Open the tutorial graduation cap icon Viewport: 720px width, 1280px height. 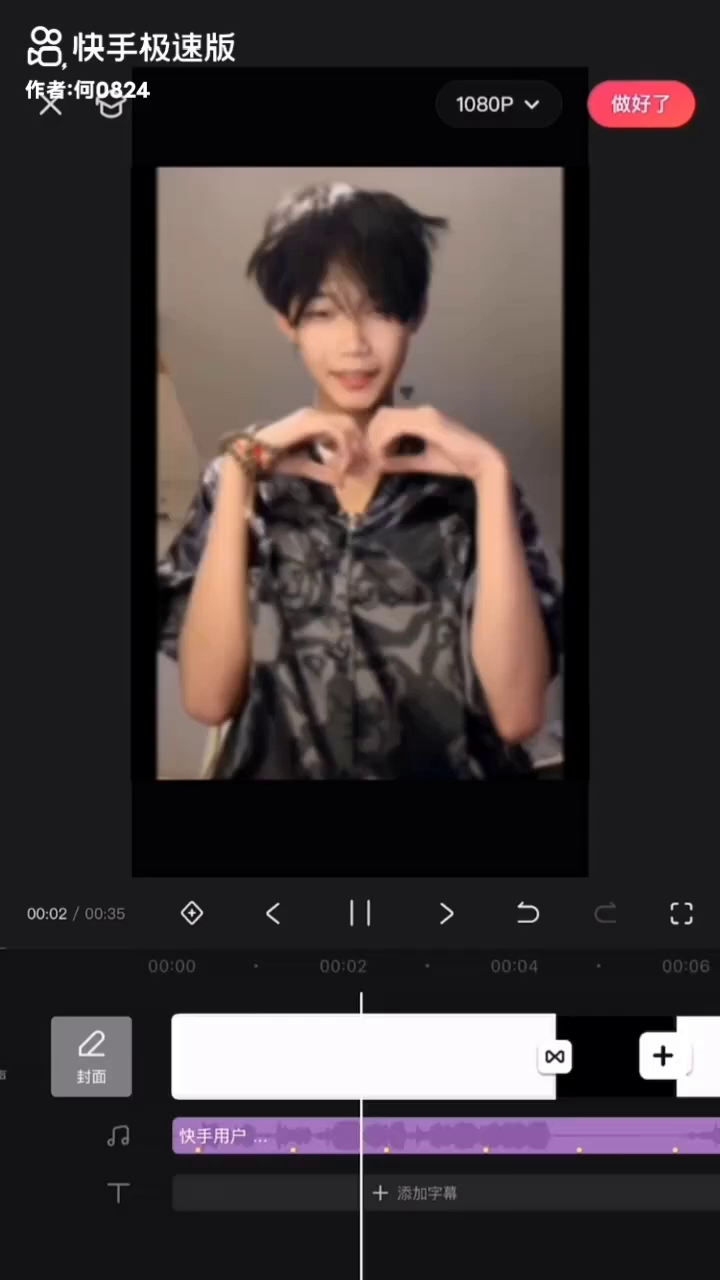click(111, 106)
